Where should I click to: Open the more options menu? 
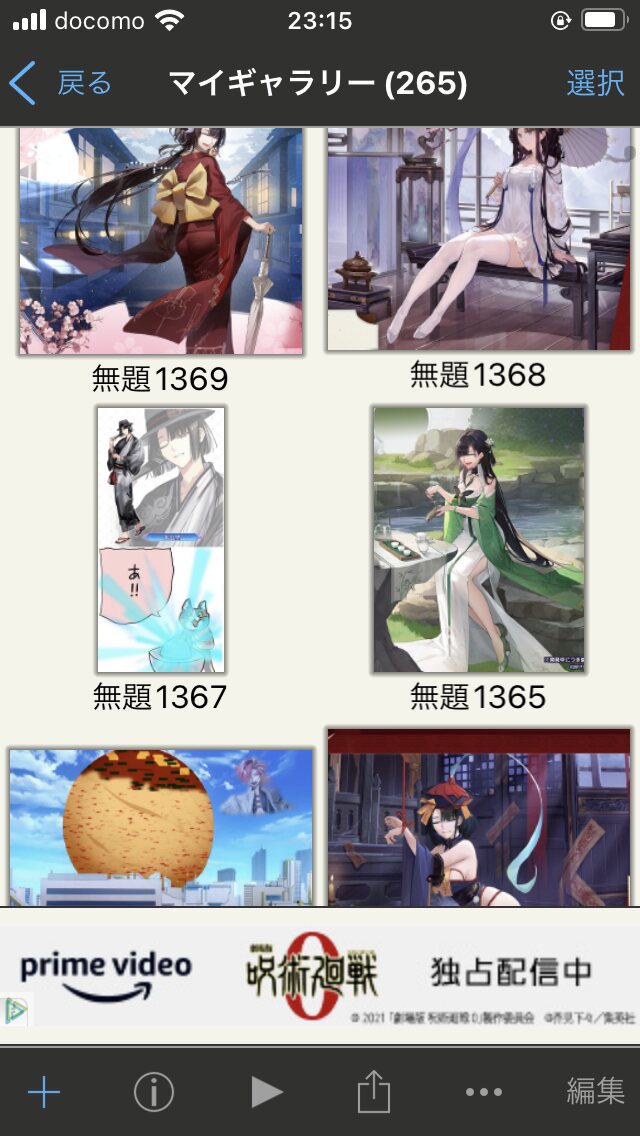coord(482,1092)
